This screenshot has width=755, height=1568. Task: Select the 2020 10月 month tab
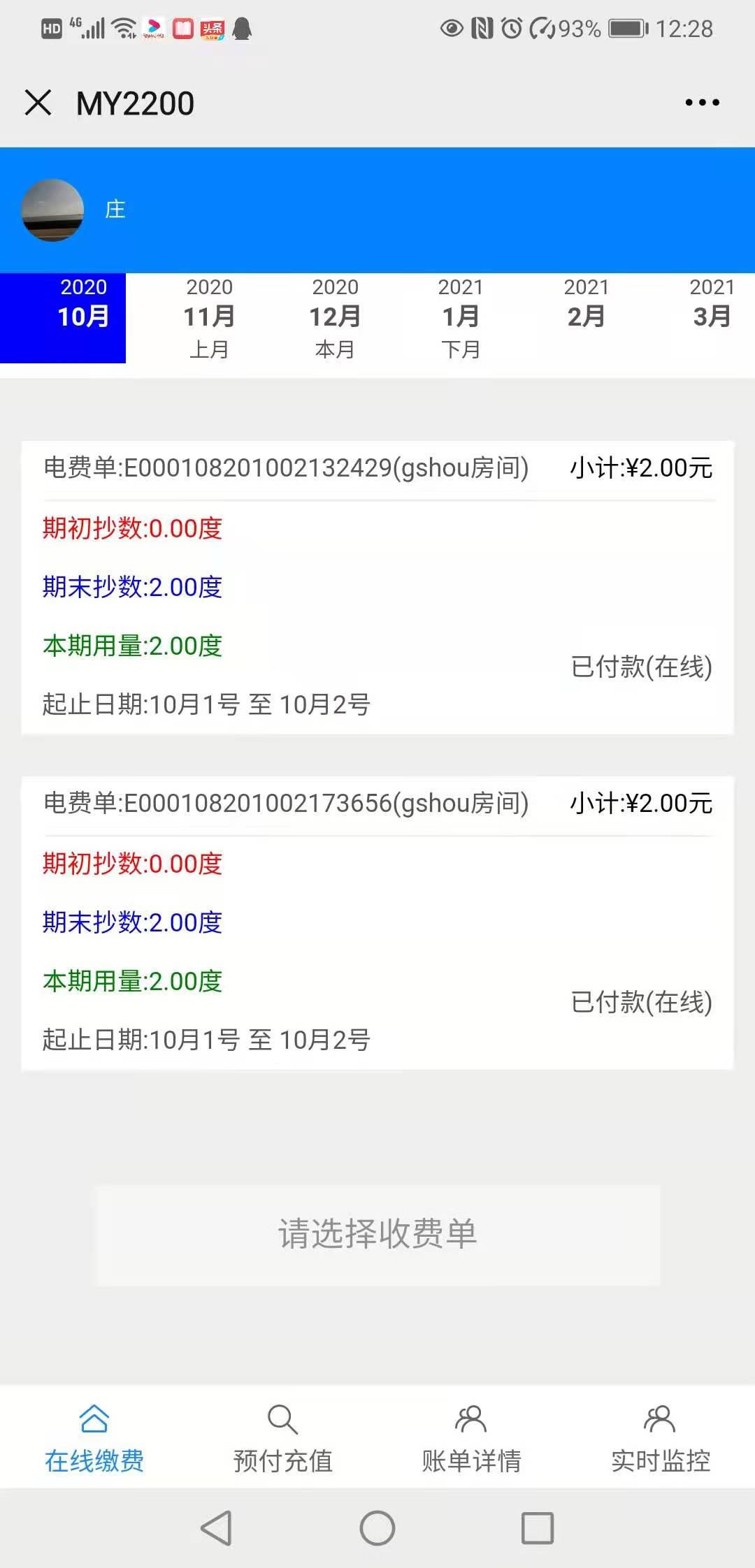pos(63,318)
